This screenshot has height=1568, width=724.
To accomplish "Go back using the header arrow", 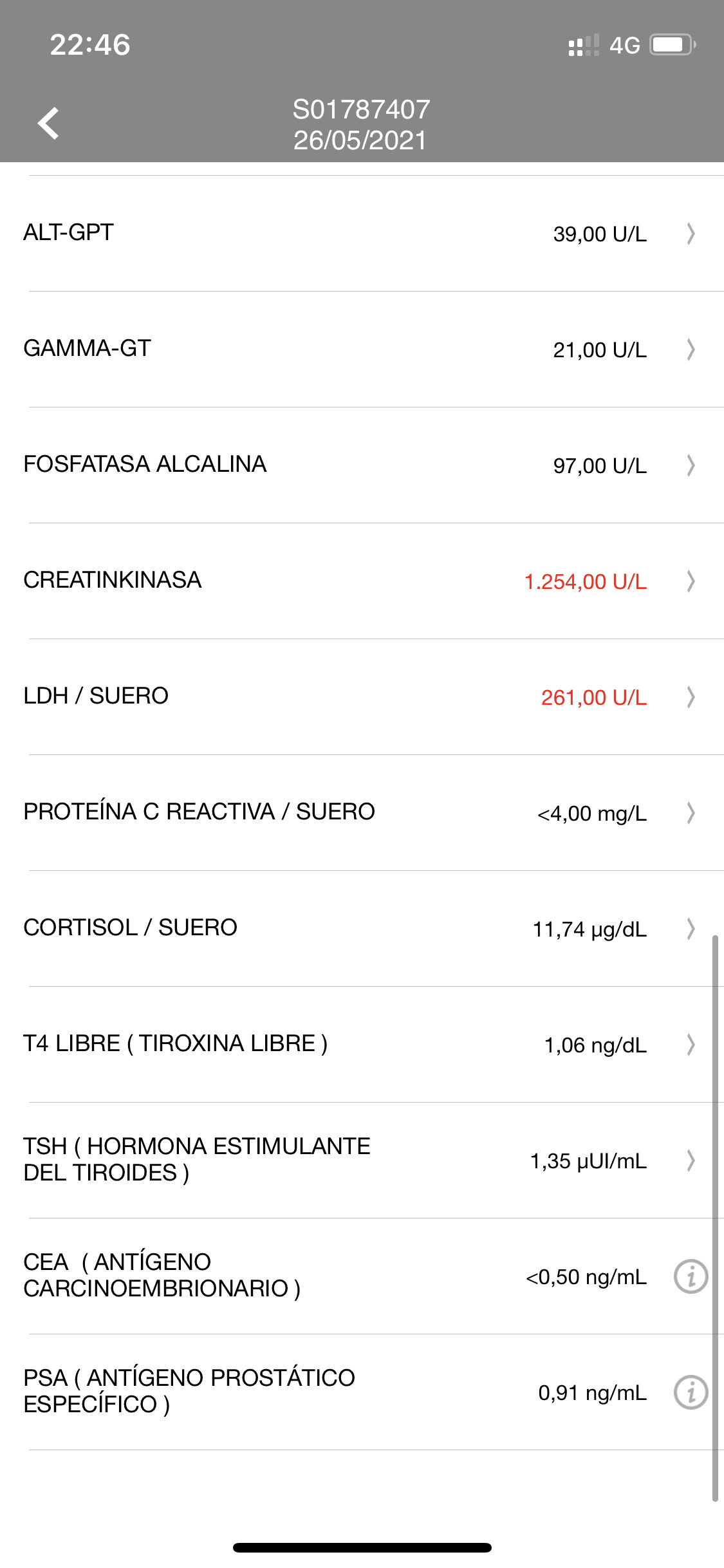I will click(x=48, y=123).
